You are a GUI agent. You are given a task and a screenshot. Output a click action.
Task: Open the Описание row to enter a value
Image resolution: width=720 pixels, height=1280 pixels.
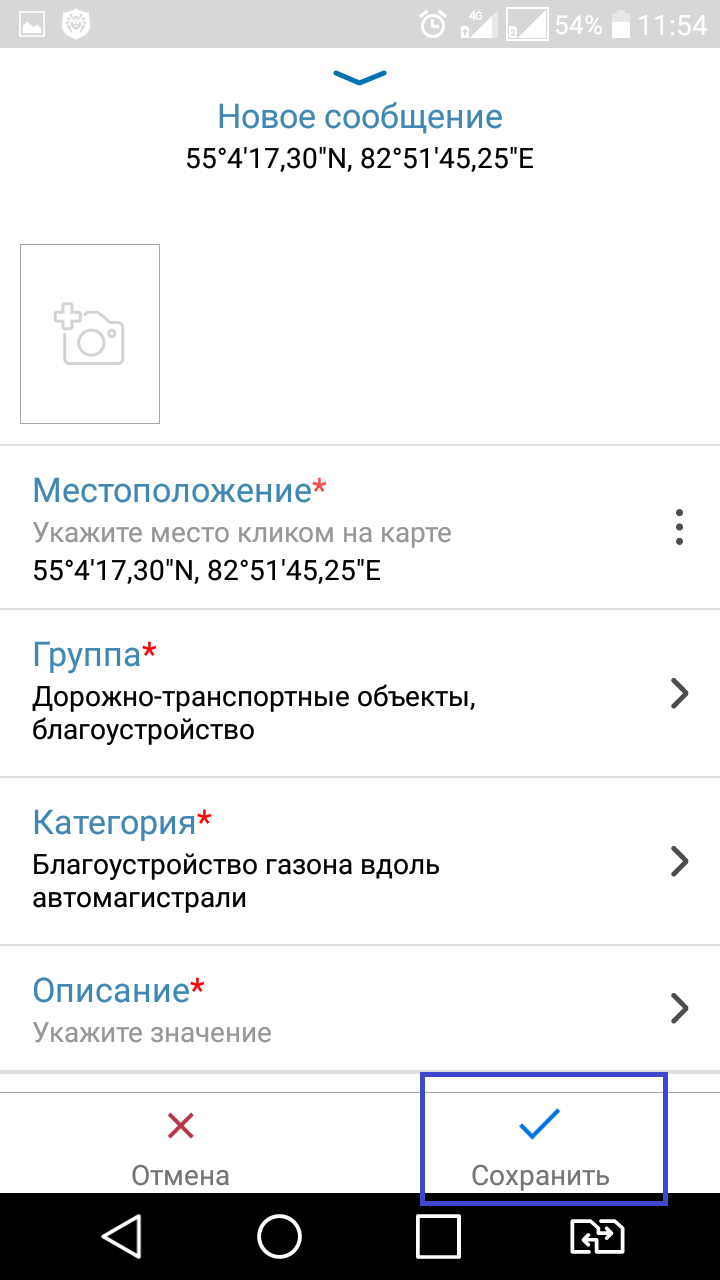point(360,1008)
